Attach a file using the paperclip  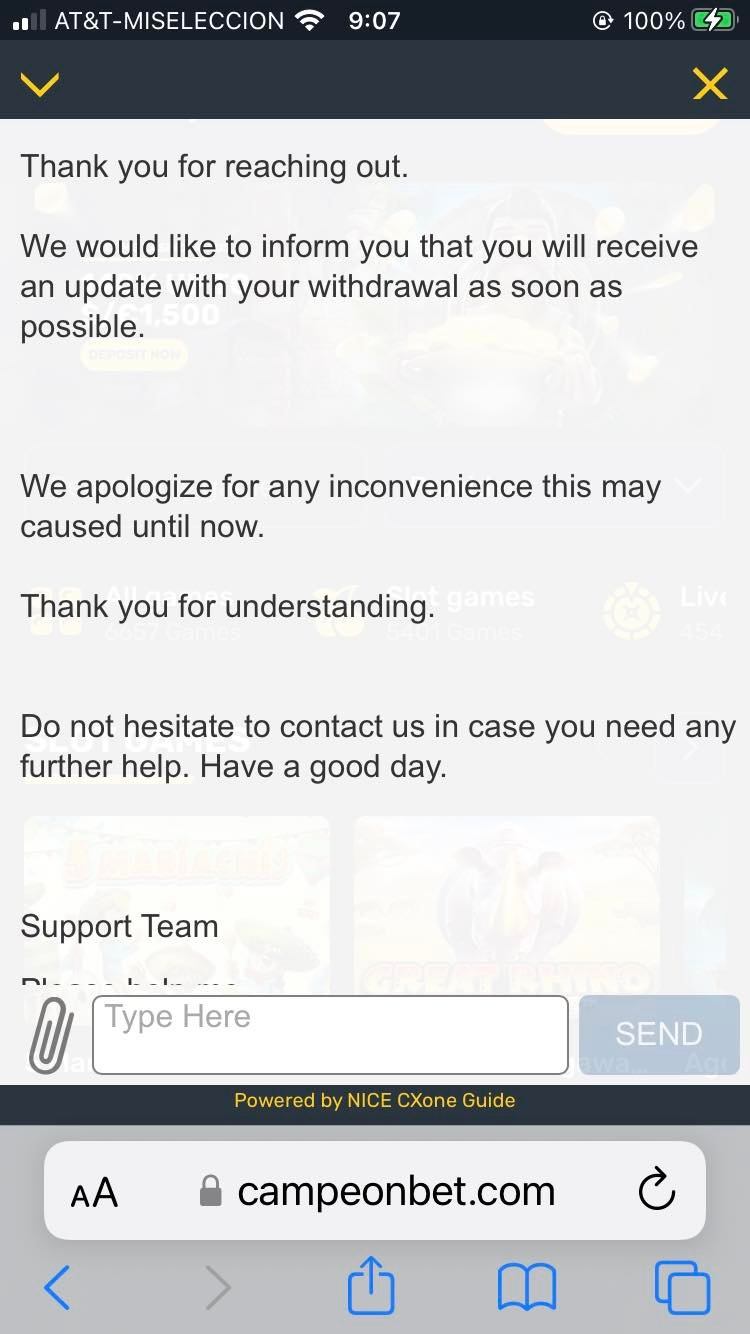point(50,1034)
